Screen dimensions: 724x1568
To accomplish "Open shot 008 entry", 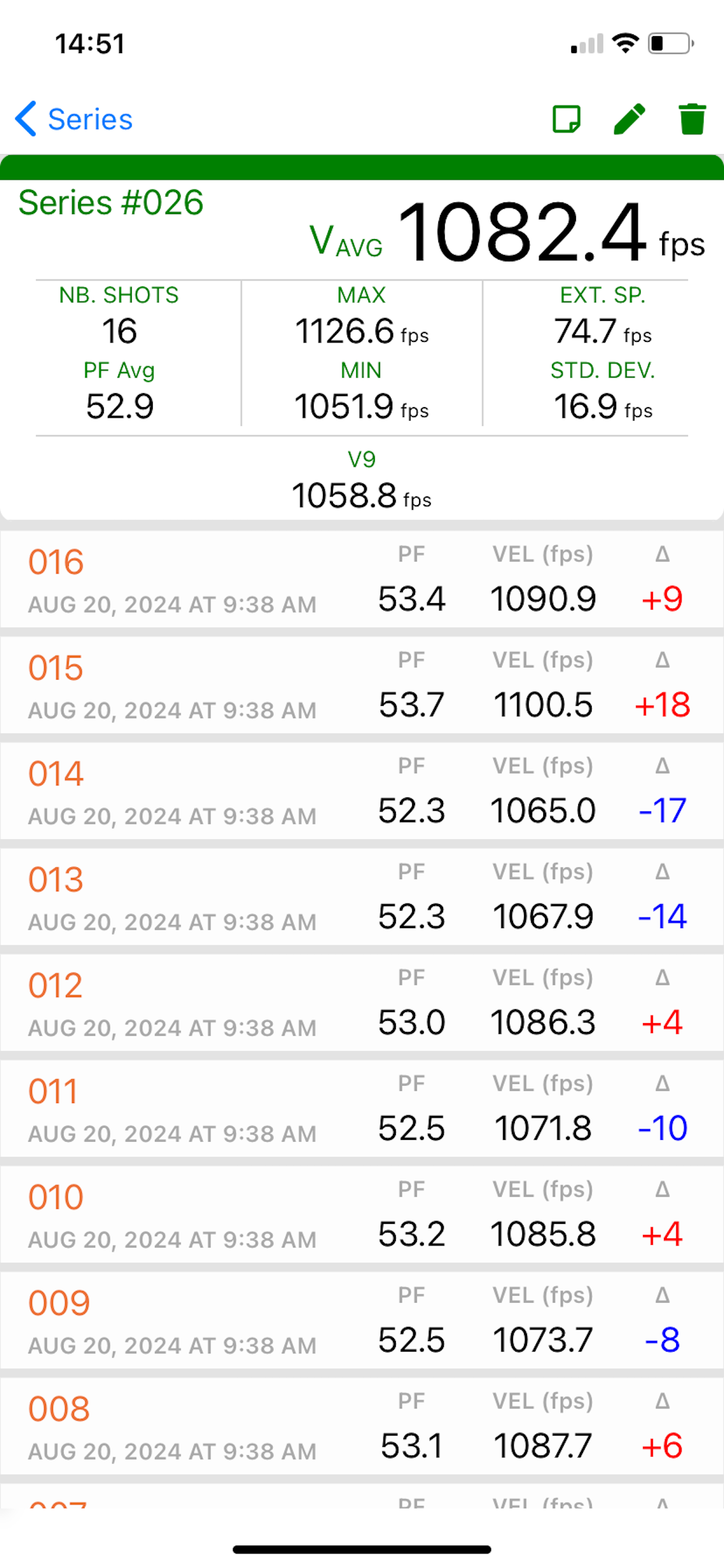I will 362,1427.
